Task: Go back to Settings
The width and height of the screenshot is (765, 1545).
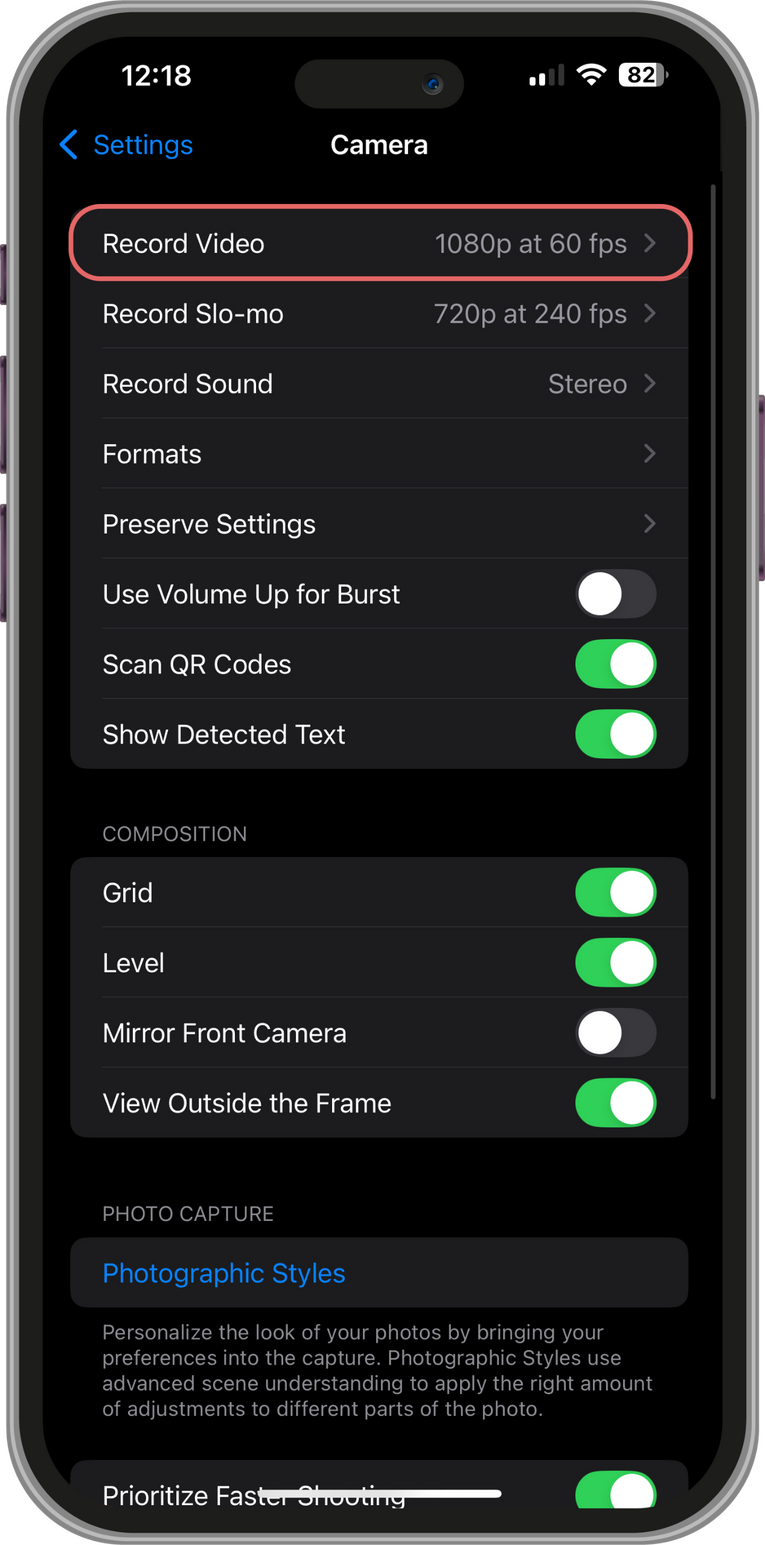Action: coord(125,145)
